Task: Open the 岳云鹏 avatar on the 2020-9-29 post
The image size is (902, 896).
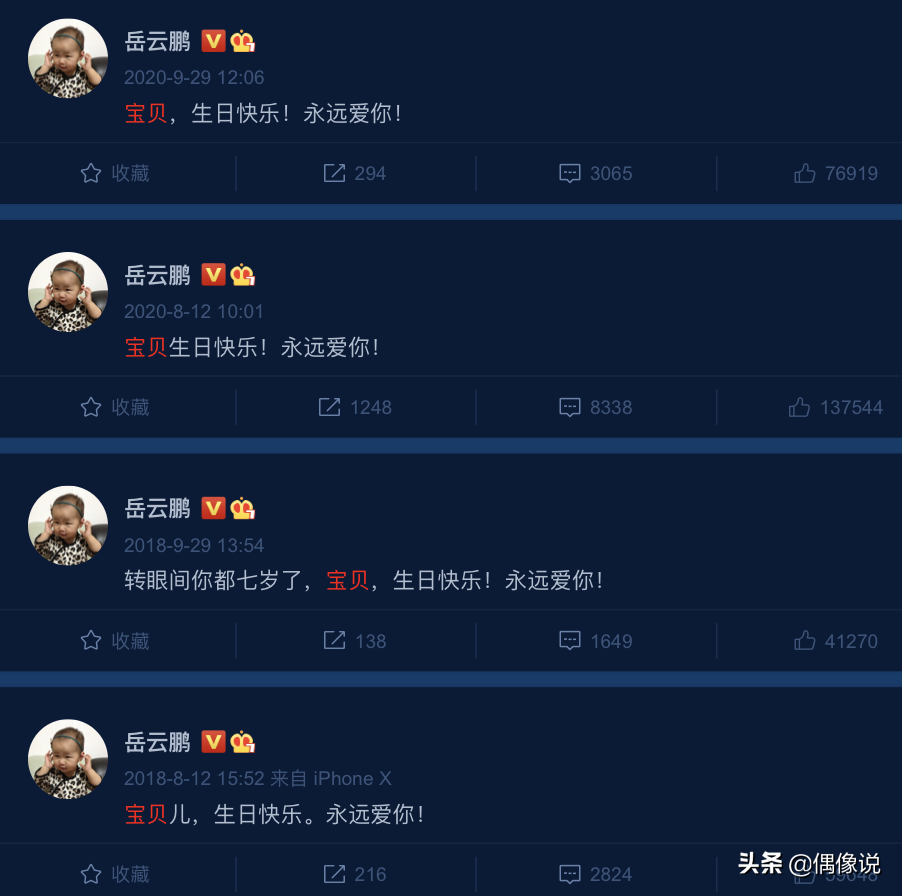Action: coord(68,58)
